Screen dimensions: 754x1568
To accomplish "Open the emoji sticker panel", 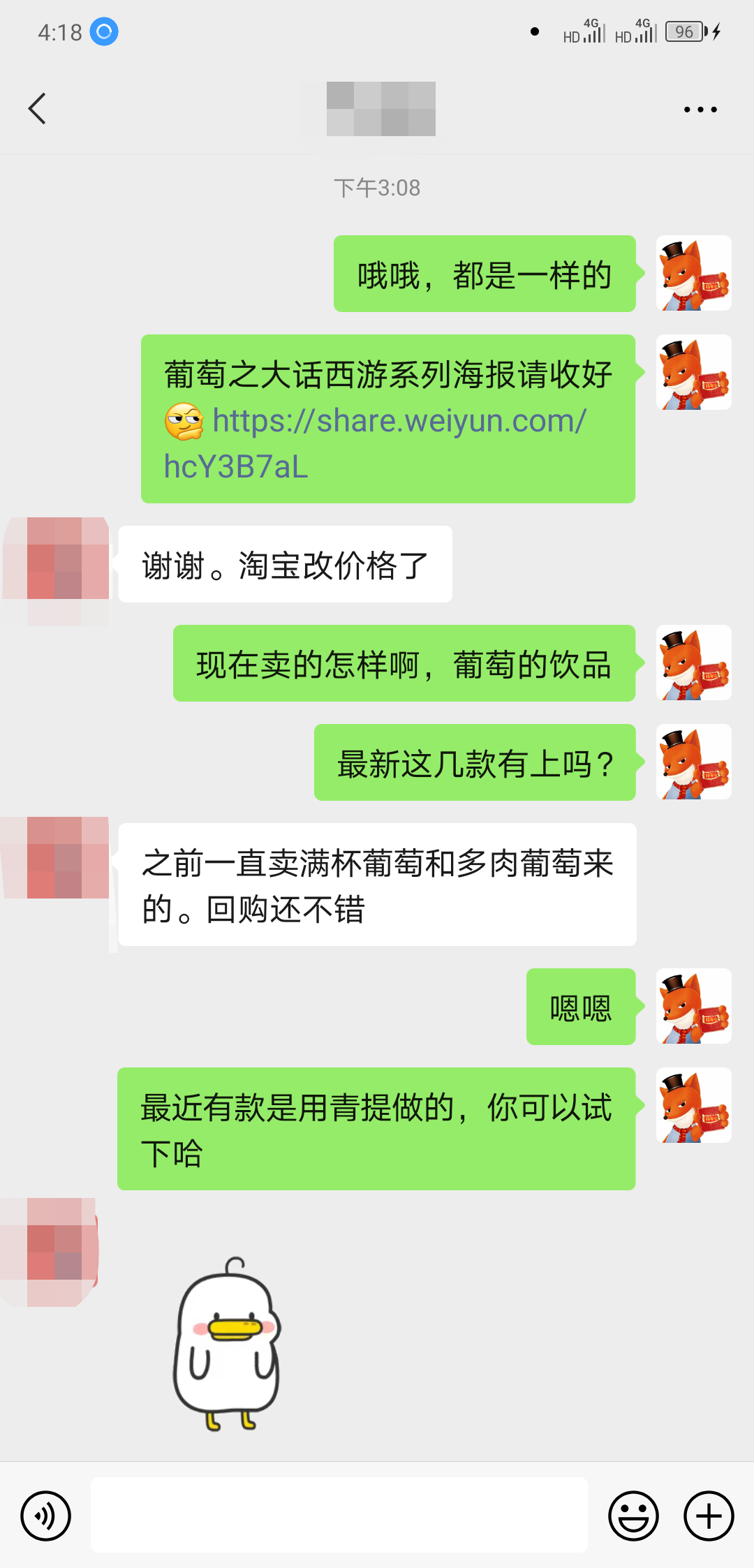I will [633, 1516].
